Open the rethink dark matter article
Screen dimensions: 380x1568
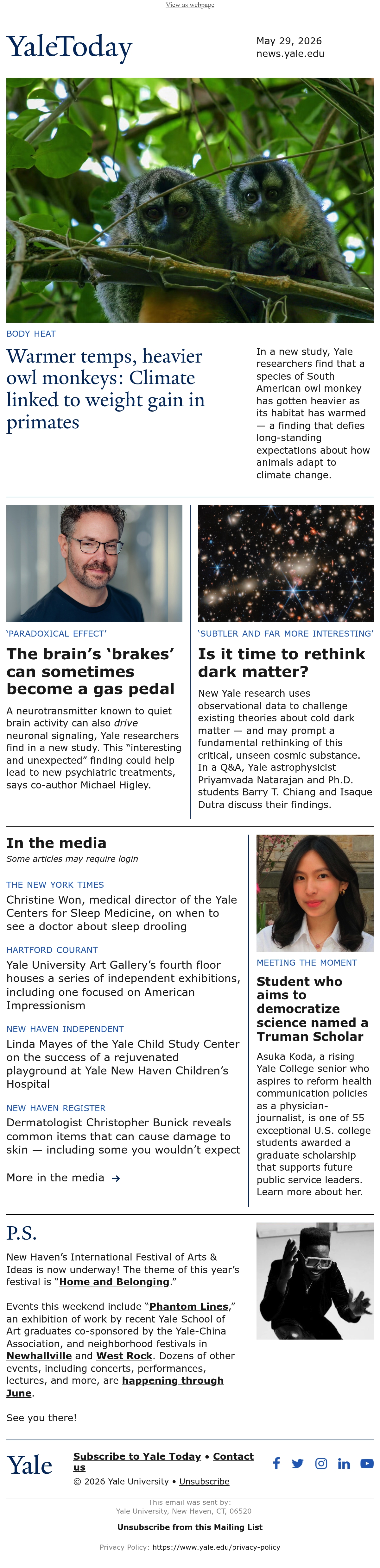pyautogui.click(x=281, y=662)
